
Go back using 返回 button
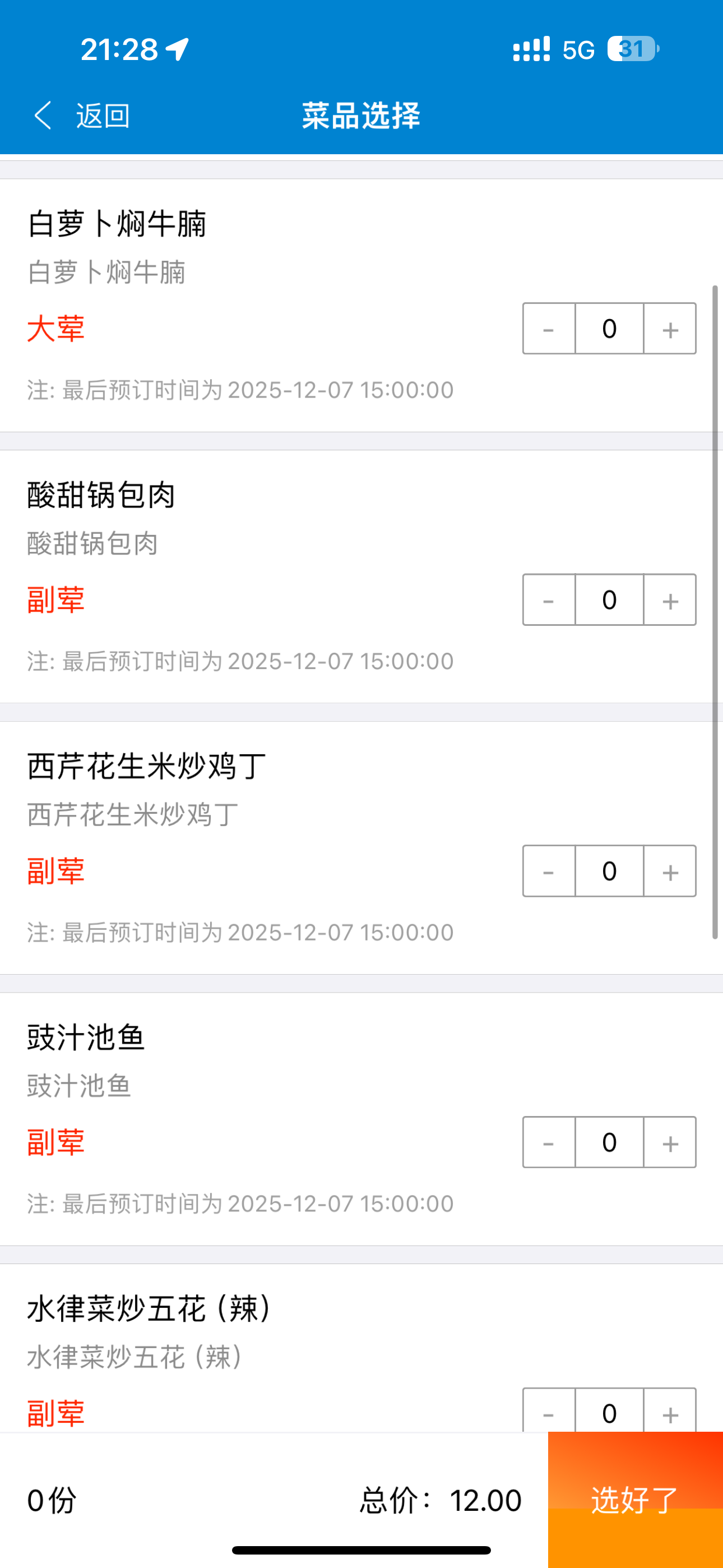tap(82, 115)
